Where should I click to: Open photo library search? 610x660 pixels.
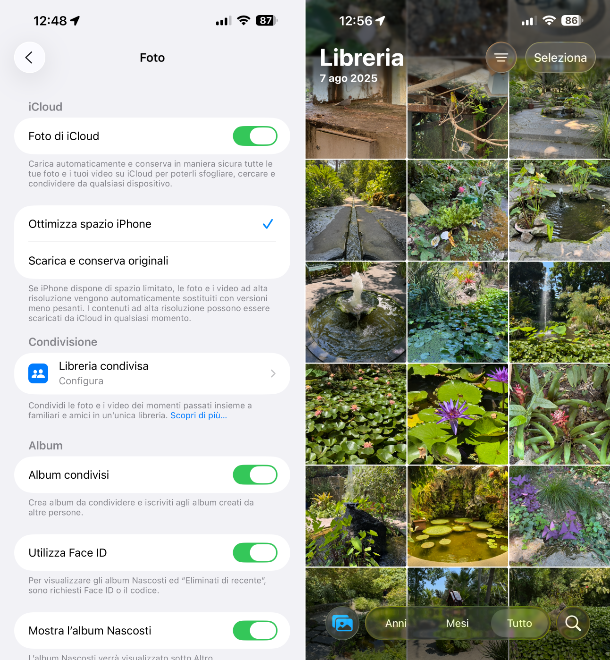[573, 623]
